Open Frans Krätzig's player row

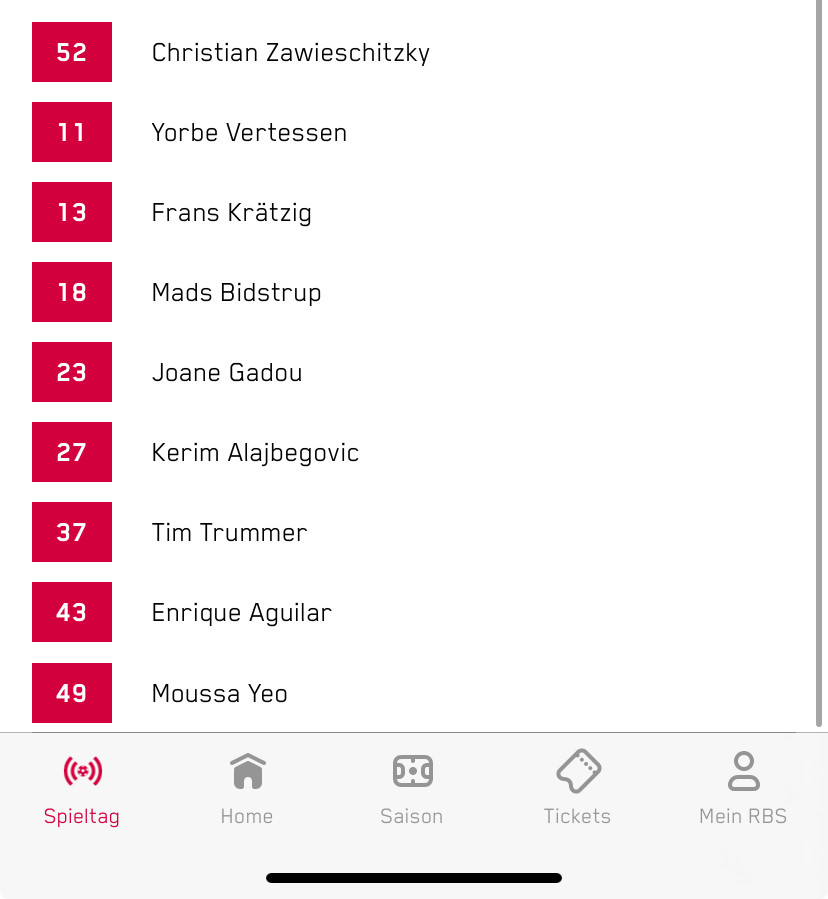coord(231,212)
